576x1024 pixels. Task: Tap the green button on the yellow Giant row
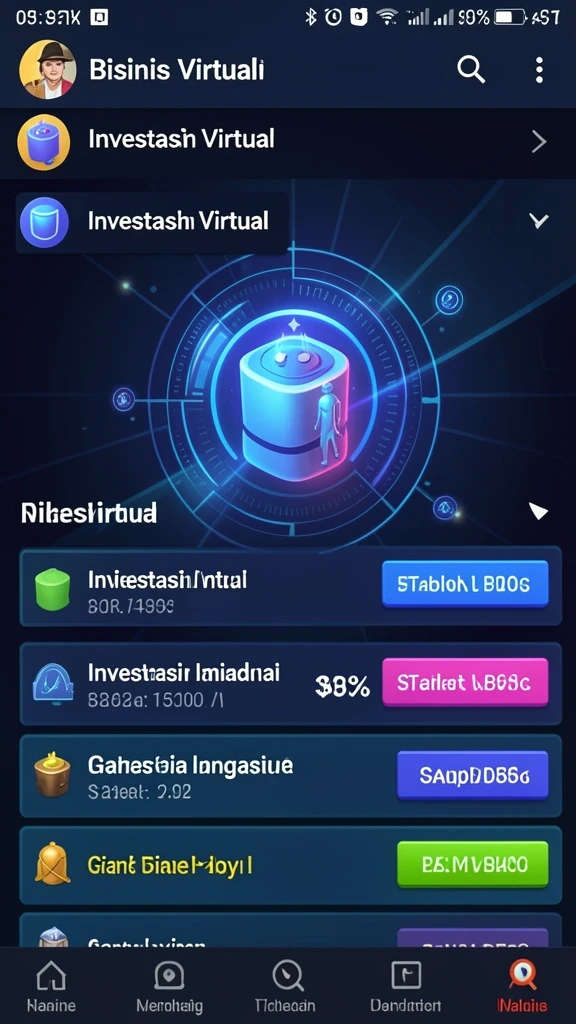pos(473,865)
